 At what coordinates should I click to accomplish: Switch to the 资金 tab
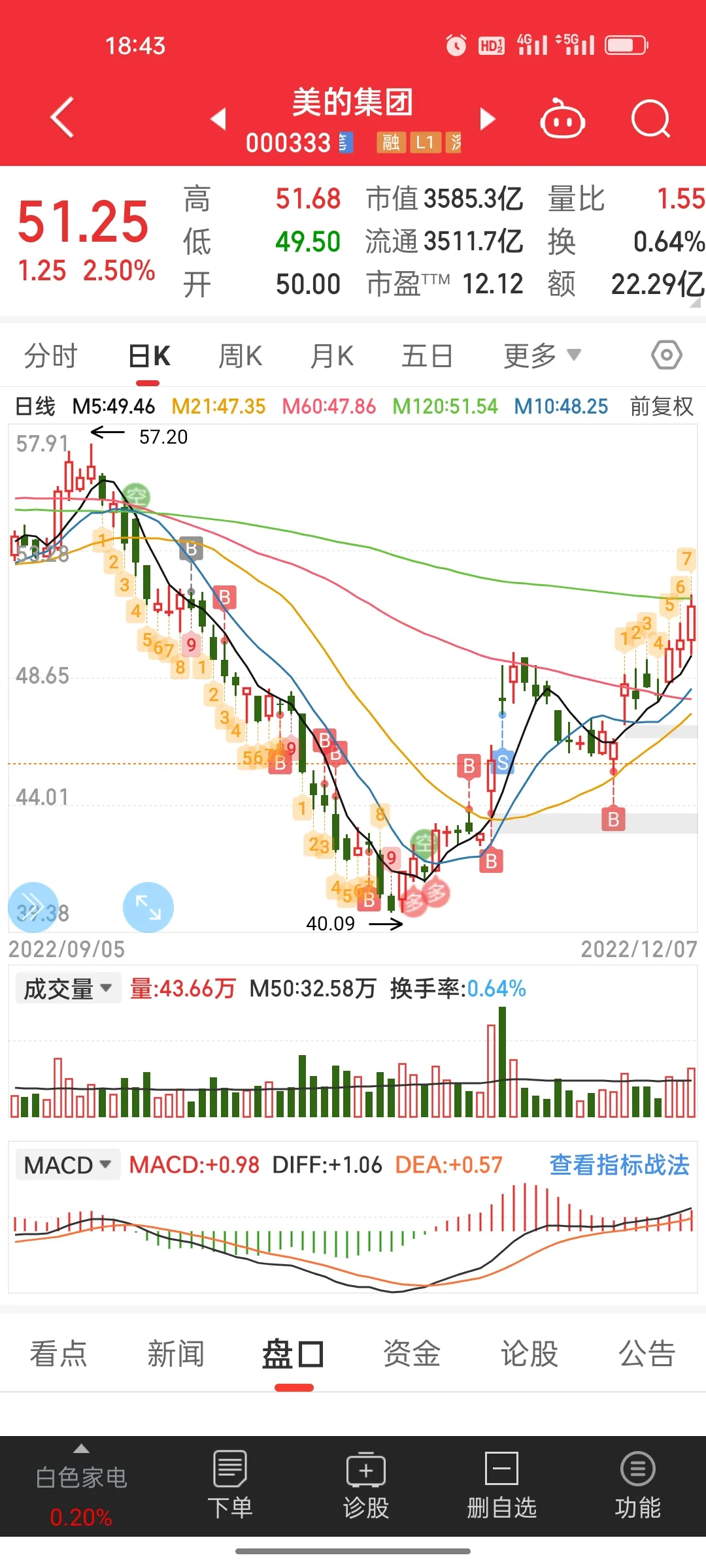pos(411,1353)
